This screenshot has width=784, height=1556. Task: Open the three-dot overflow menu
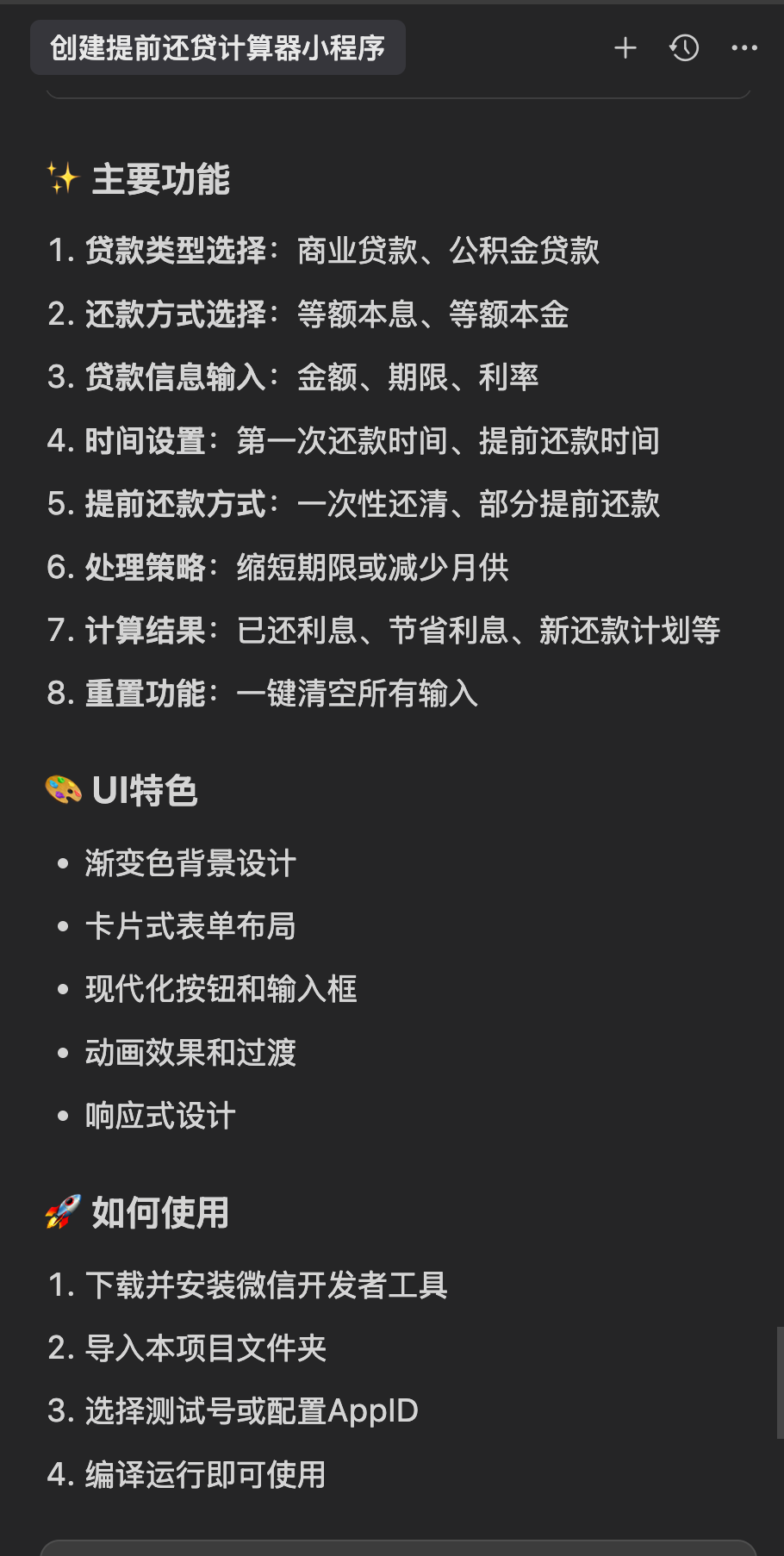click(x=744, y=48)
